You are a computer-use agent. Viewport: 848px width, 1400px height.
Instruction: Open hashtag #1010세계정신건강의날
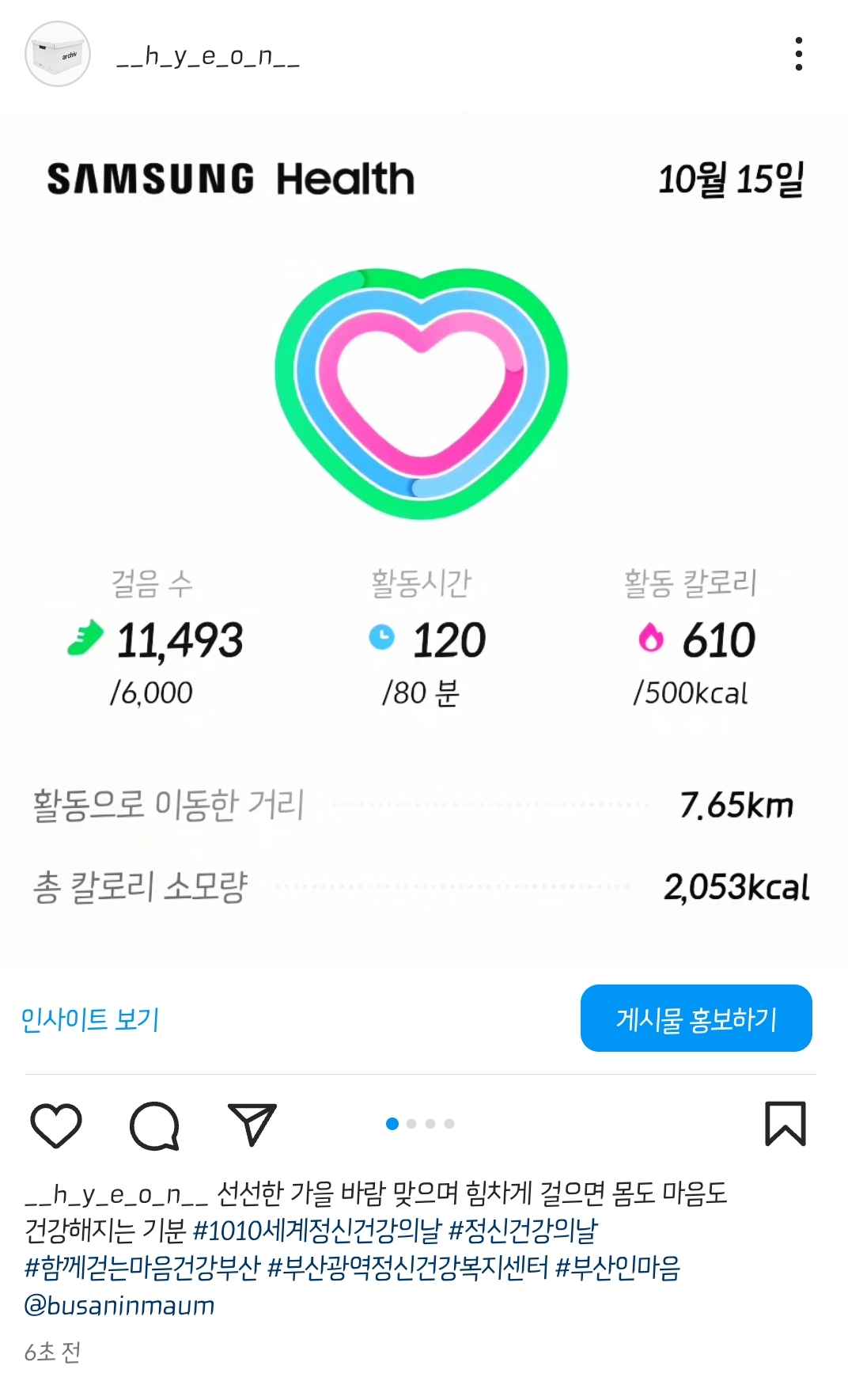[x=316, y=1231]
